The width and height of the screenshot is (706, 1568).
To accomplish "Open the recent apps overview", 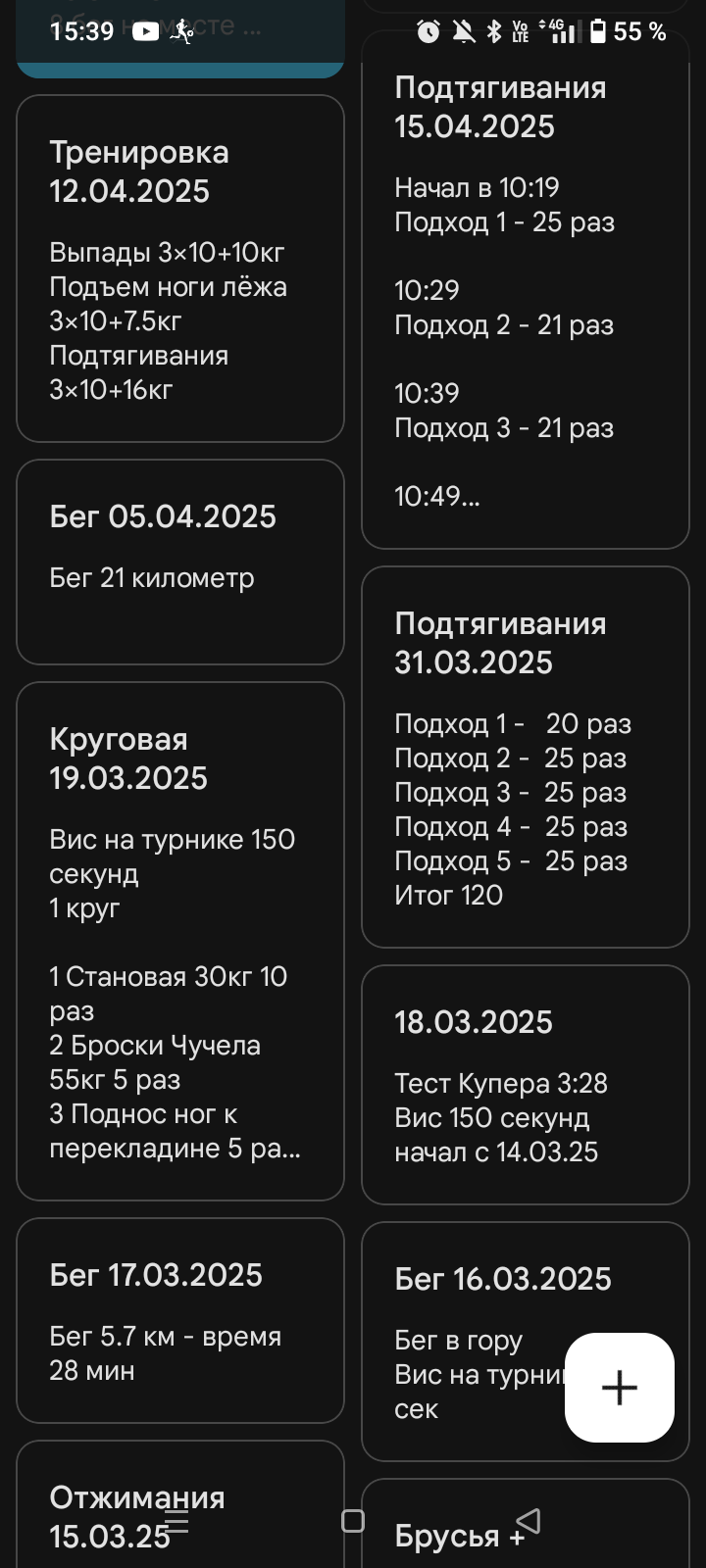I will 176,1521.
